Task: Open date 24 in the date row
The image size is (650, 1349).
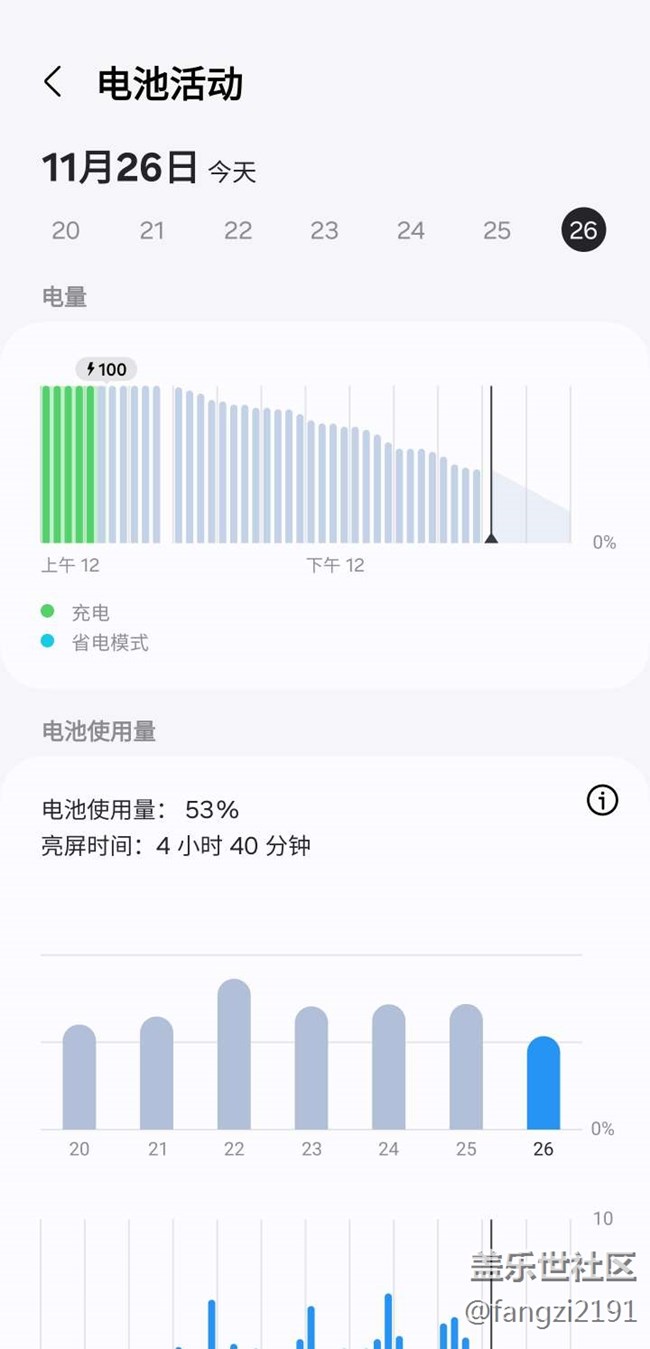Action: 411,231
